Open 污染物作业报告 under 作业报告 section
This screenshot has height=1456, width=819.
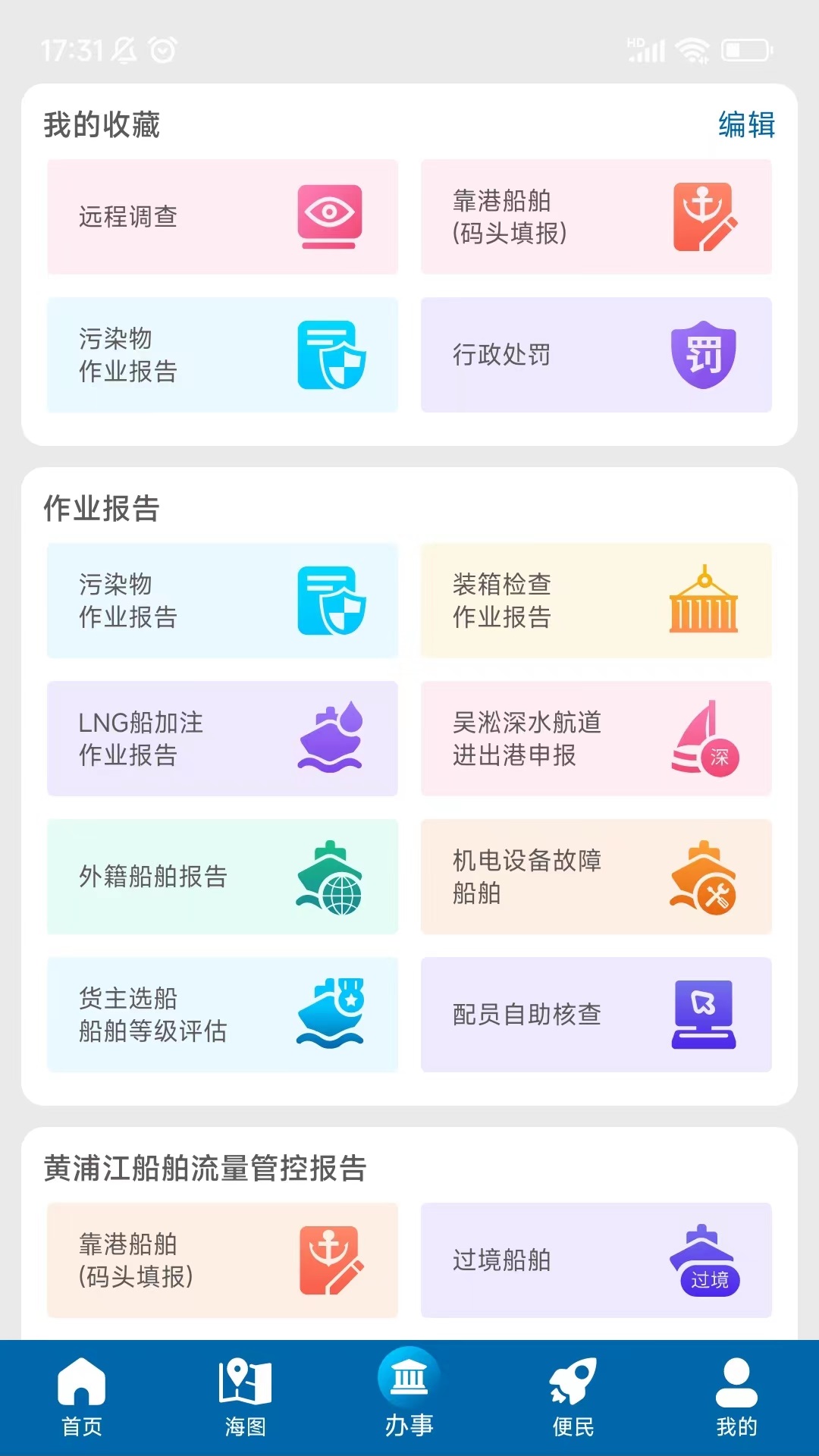222,601
